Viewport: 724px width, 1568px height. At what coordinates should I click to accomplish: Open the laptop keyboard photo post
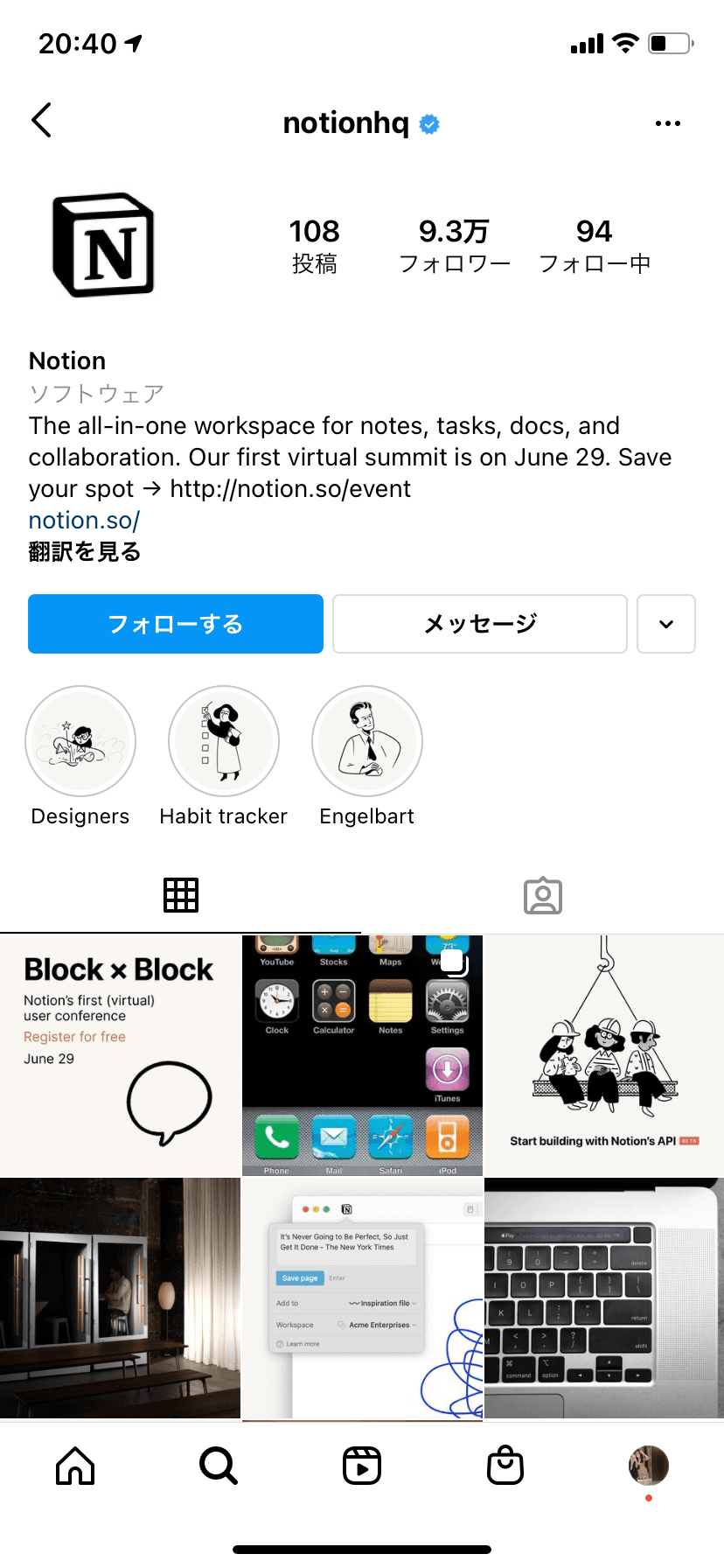[x=604, y=1298]
